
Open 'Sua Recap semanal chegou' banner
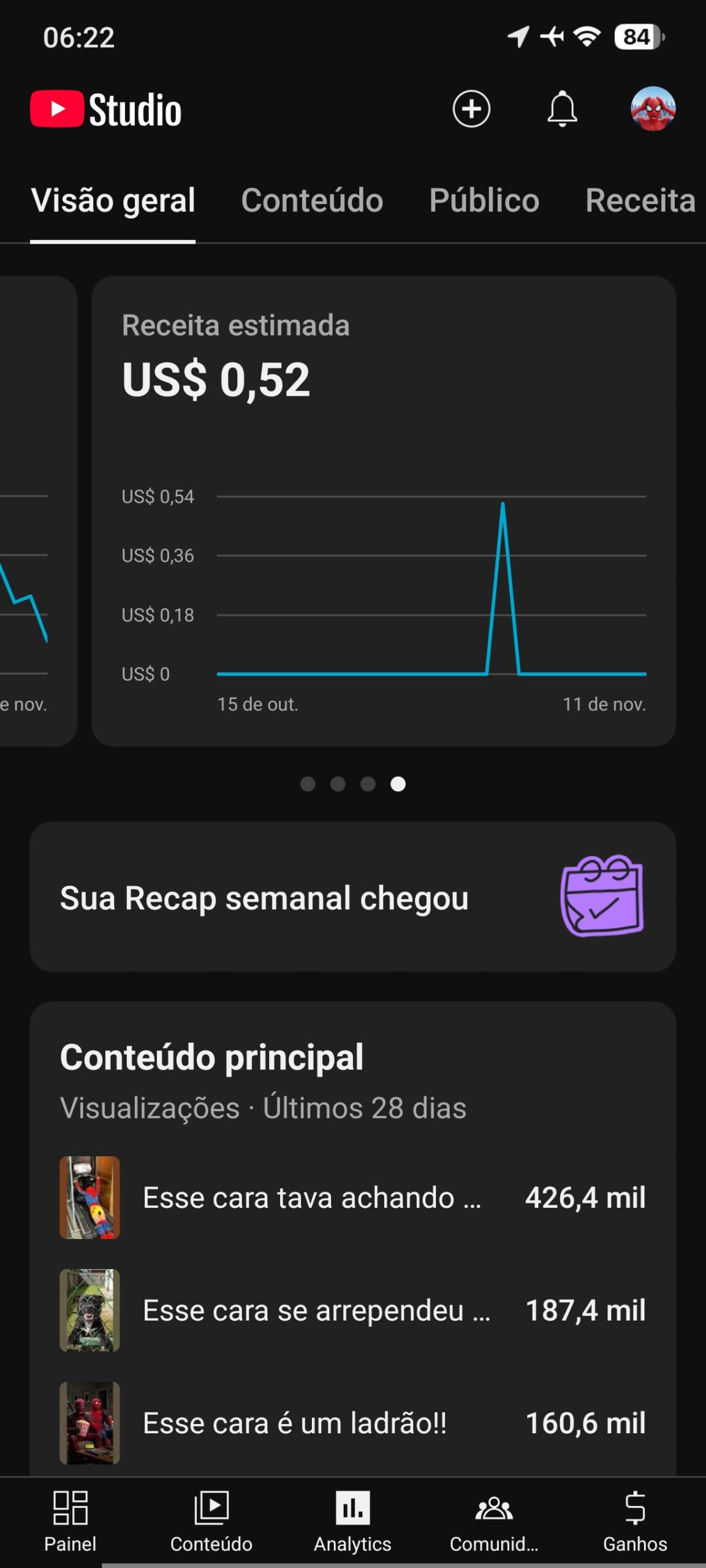353,899
